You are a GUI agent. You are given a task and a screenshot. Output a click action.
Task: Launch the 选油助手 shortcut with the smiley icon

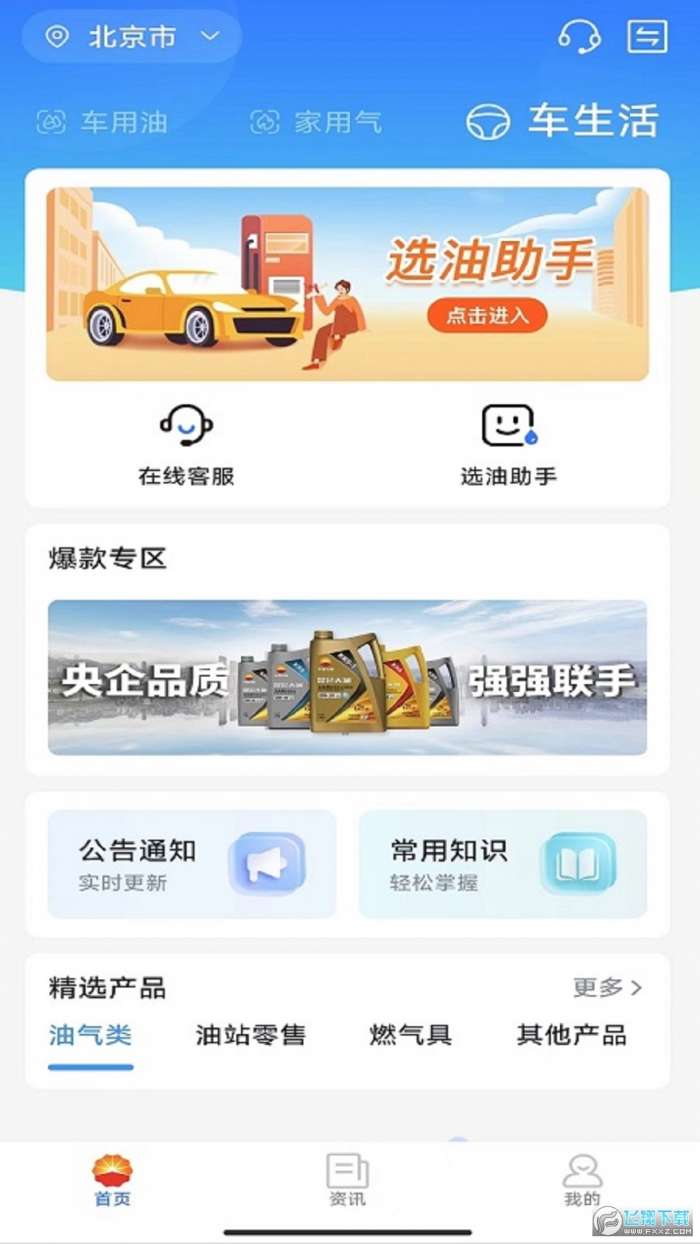tap(508, 445)
